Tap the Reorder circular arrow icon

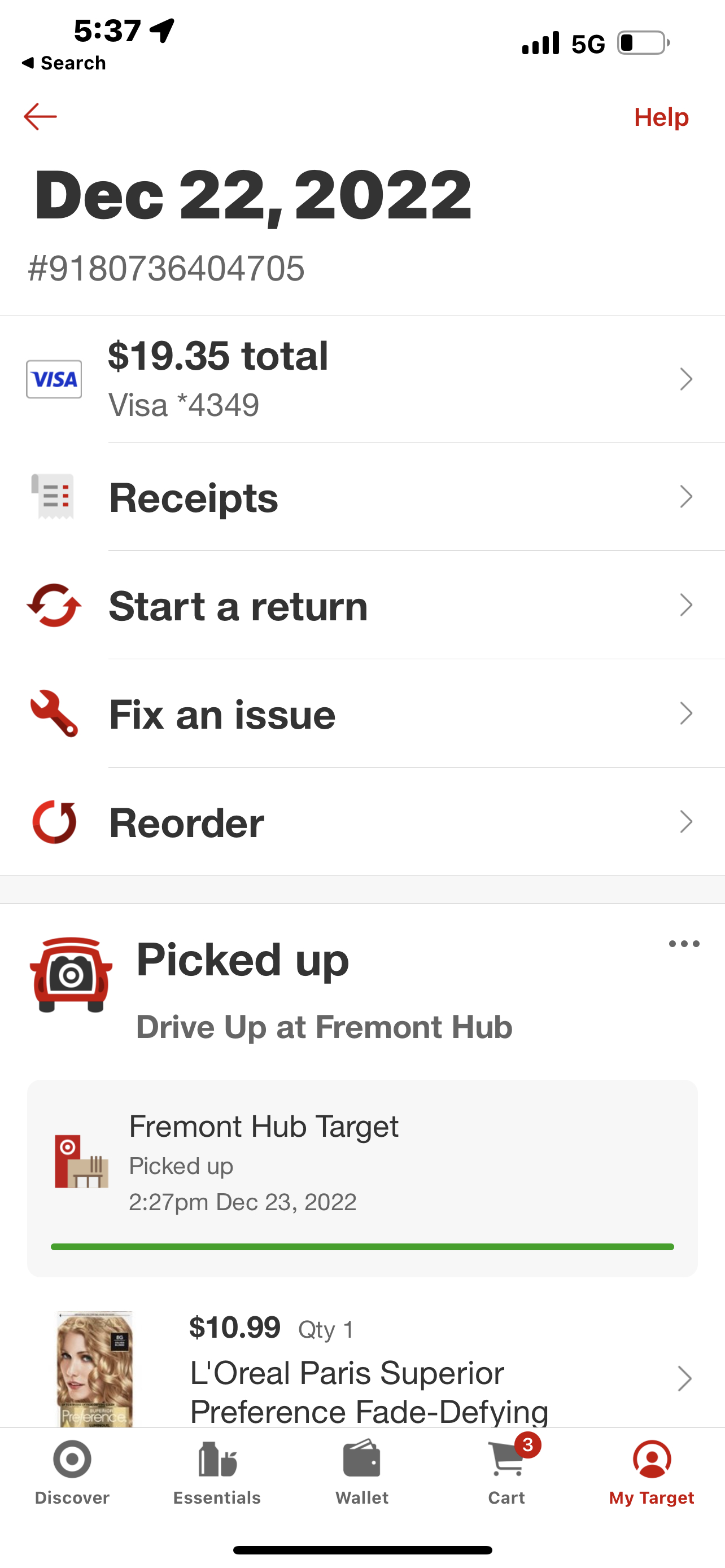[54, 822]
